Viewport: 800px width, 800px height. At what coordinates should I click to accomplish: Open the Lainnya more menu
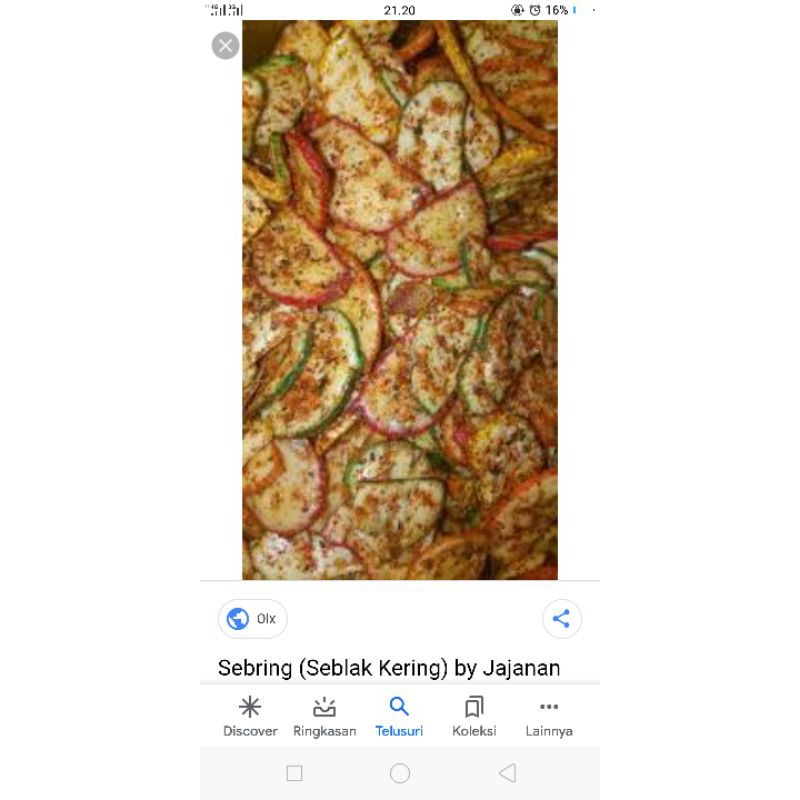(x=549, y=716)
